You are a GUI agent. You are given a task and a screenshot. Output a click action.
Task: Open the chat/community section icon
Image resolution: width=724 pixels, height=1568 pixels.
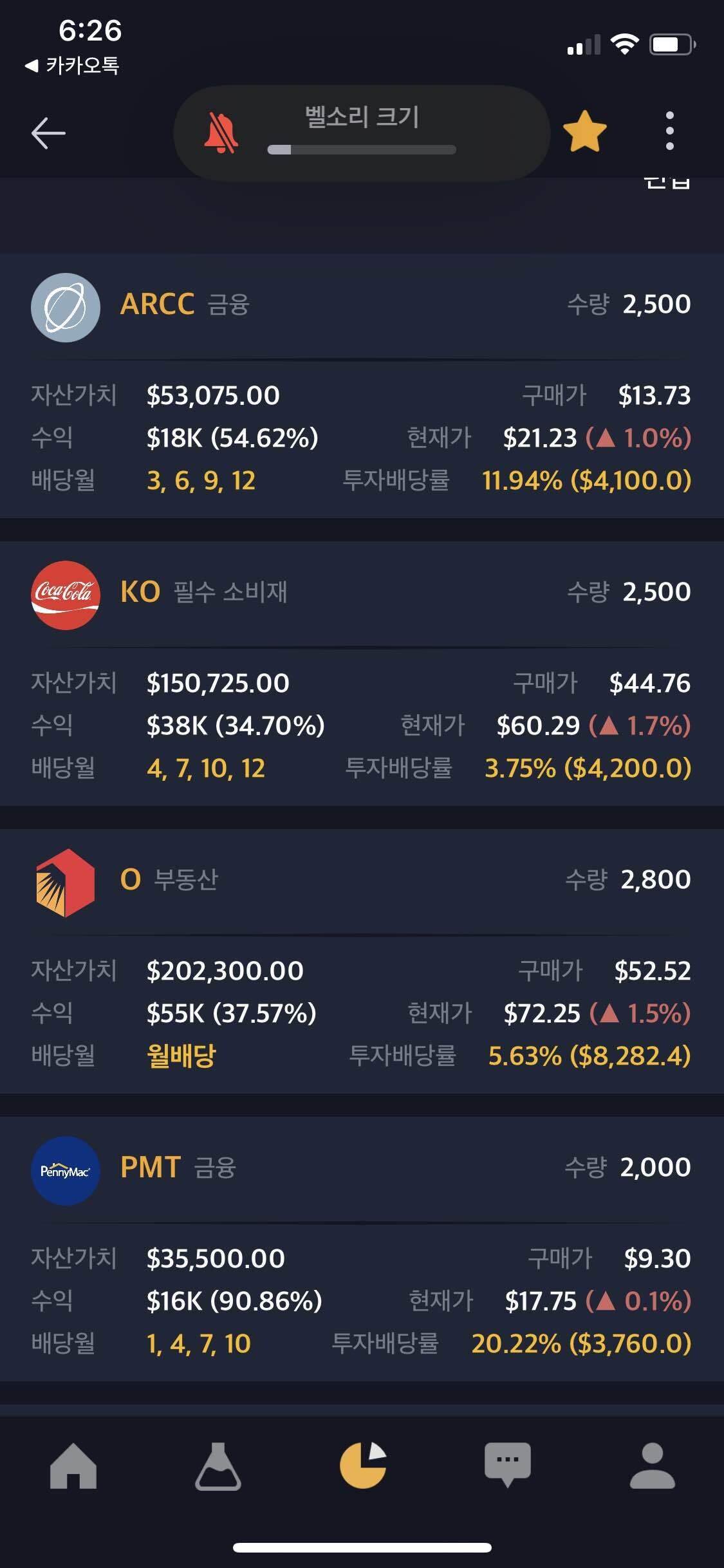click(x=506, y=1470)
